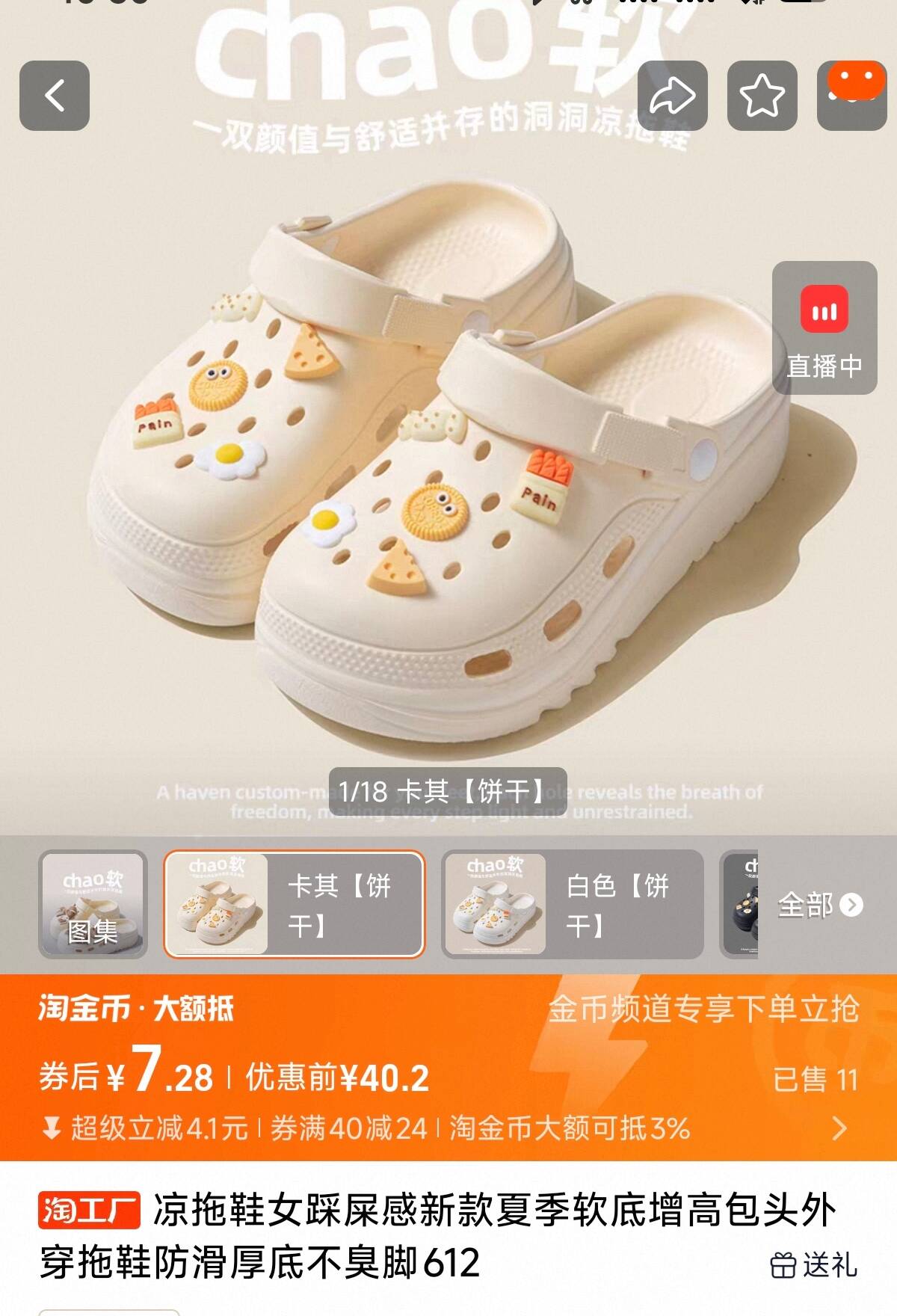
Task: Share this slipper listing
Action: 672,96
